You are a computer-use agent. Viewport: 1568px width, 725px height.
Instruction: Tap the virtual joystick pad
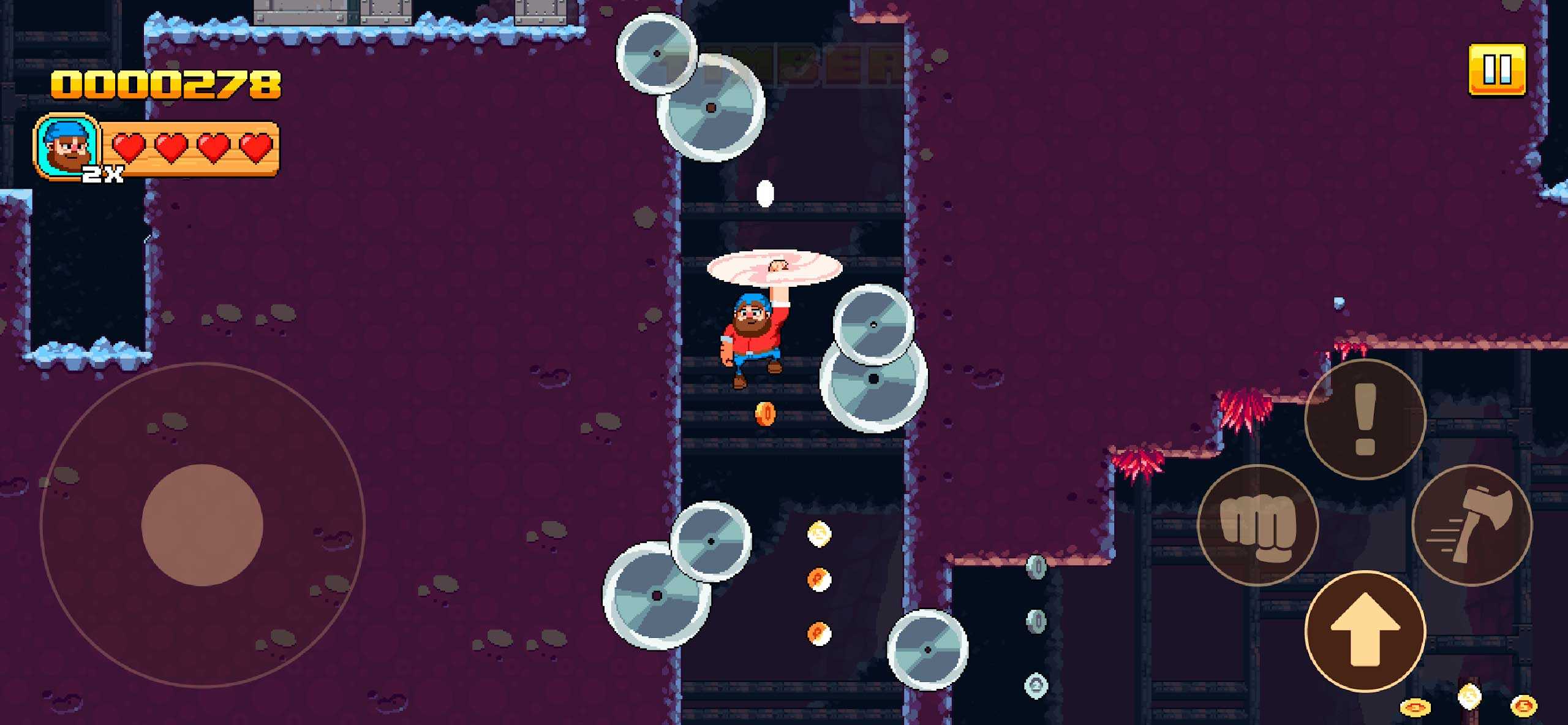[202, 525]
